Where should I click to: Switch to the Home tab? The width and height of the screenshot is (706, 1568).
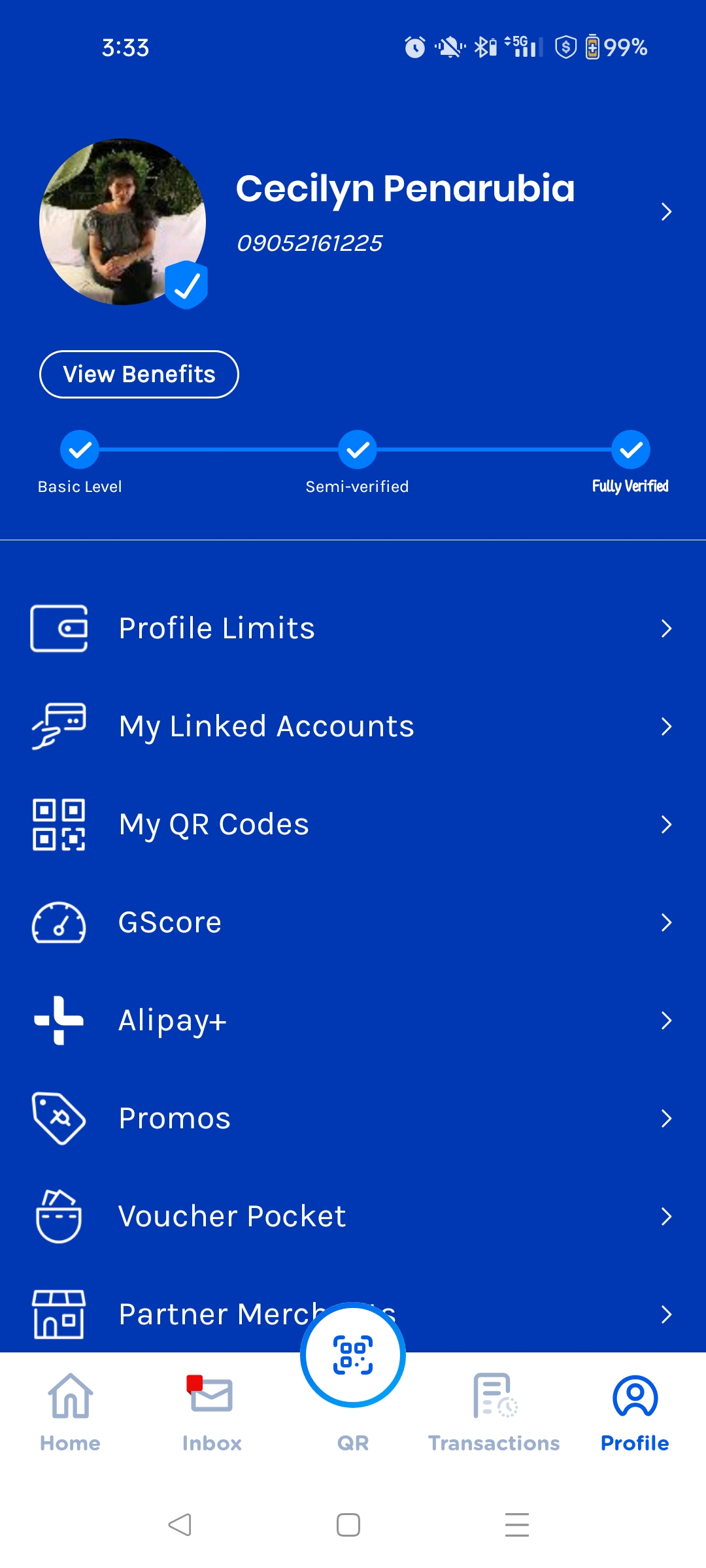[x=70, y=1411]
